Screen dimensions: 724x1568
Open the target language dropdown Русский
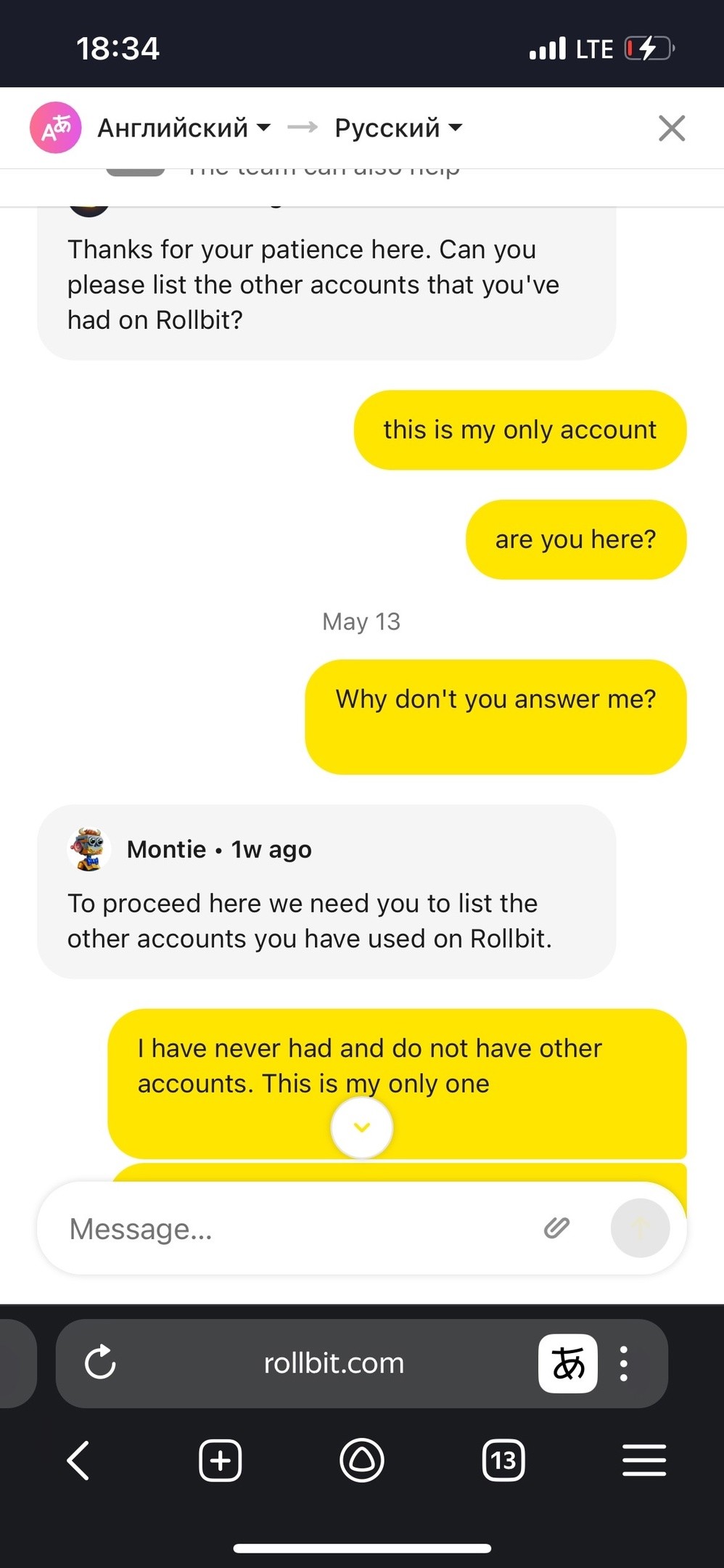pyautogui.click(x=398, y=128)
